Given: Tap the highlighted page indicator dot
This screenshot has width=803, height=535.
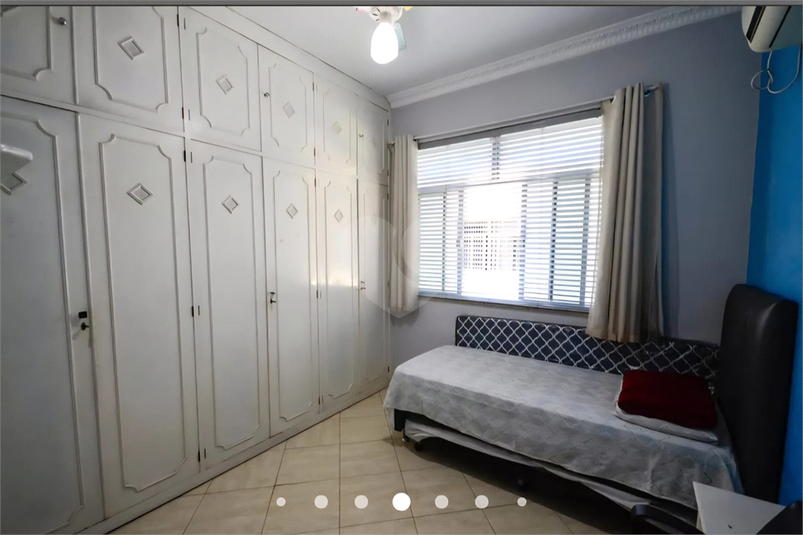Looking at the screenshot, I should pyautogui.click(x=401, y=501).
